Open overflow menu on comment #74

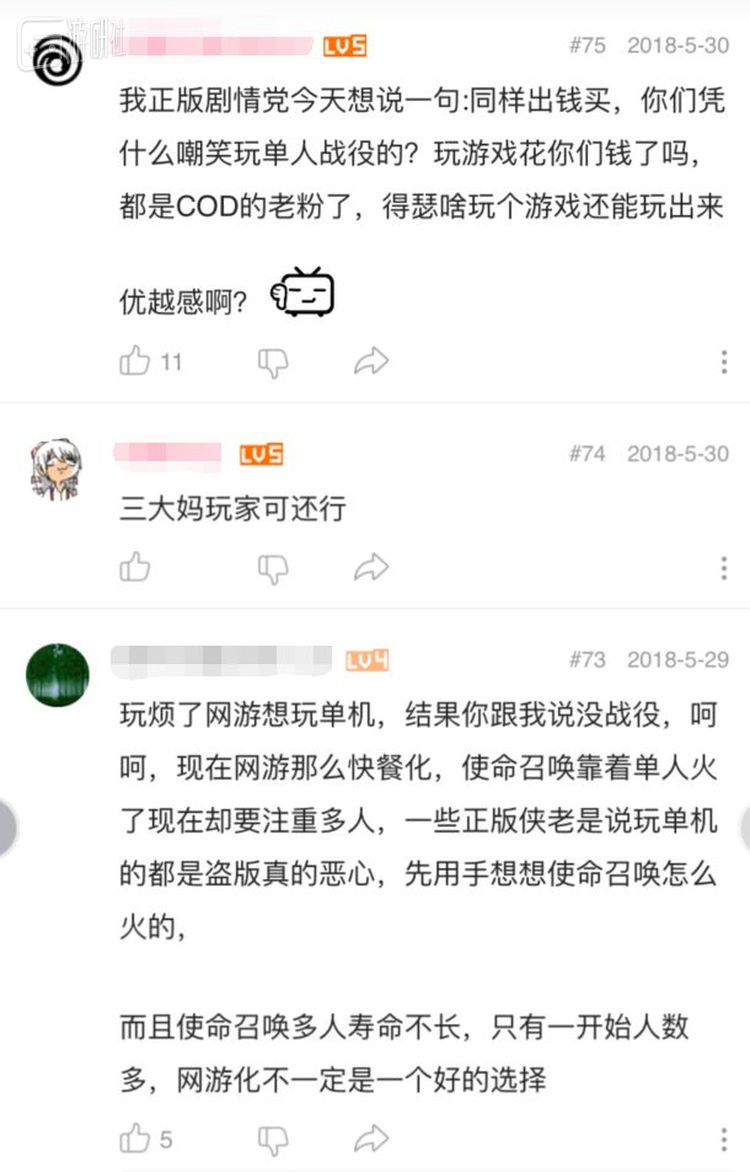point(724,568)
